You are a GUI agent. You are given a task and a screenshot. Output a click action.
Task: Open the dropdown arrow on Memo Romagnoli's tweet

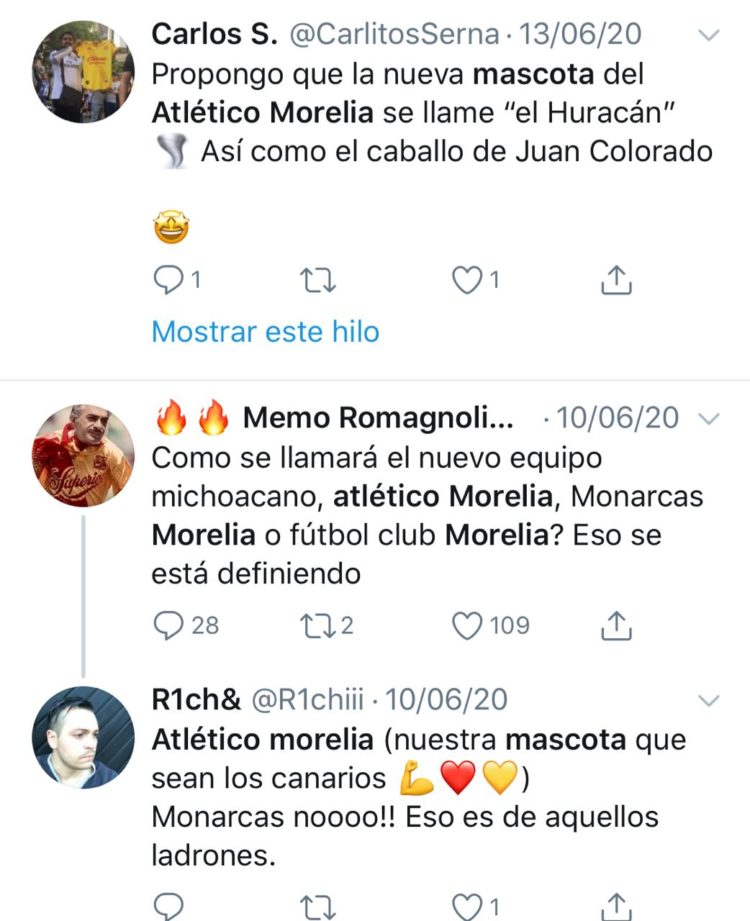[x=708, y=417]
